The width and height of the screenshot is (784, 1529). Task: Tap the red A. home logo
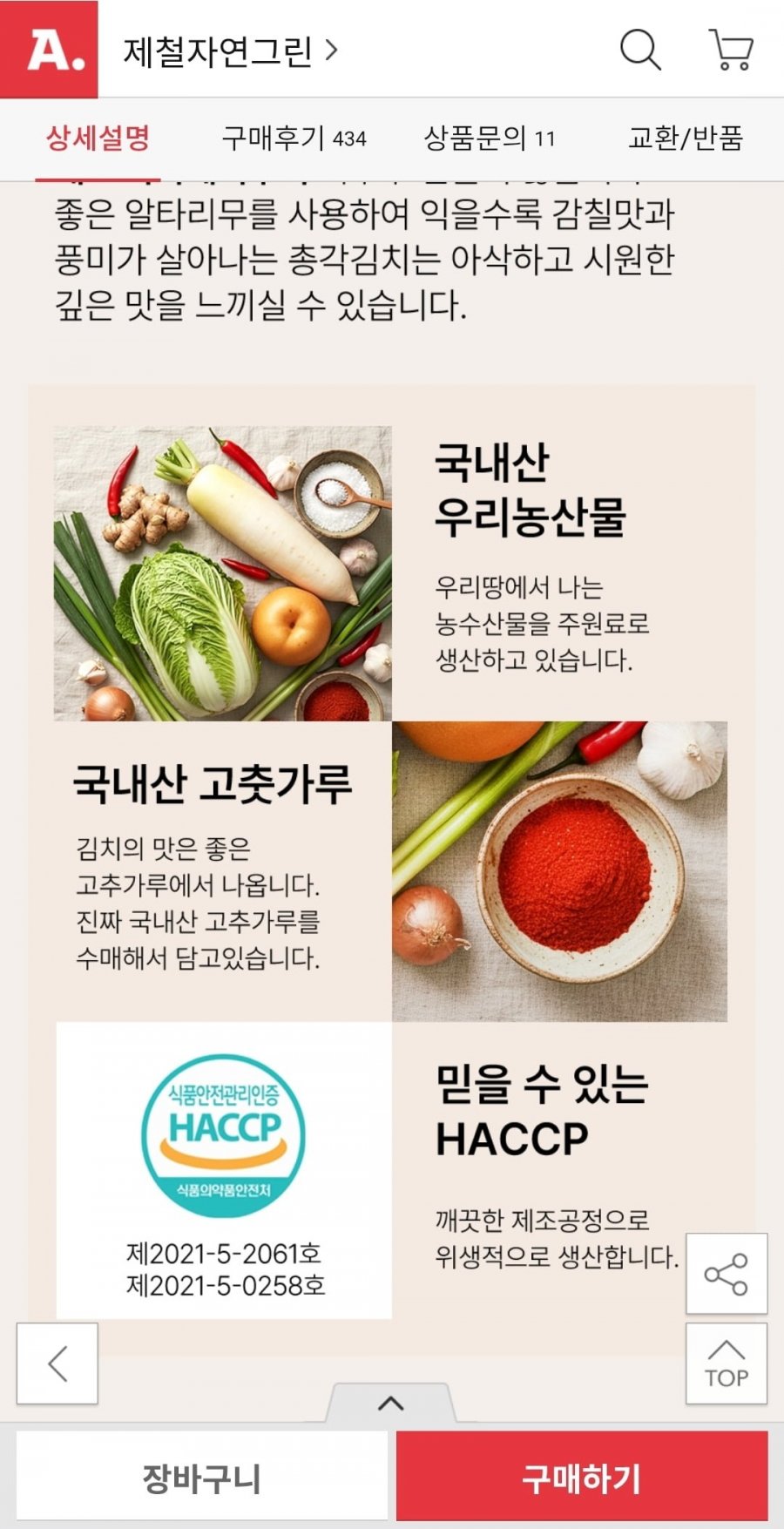point(49,49)
